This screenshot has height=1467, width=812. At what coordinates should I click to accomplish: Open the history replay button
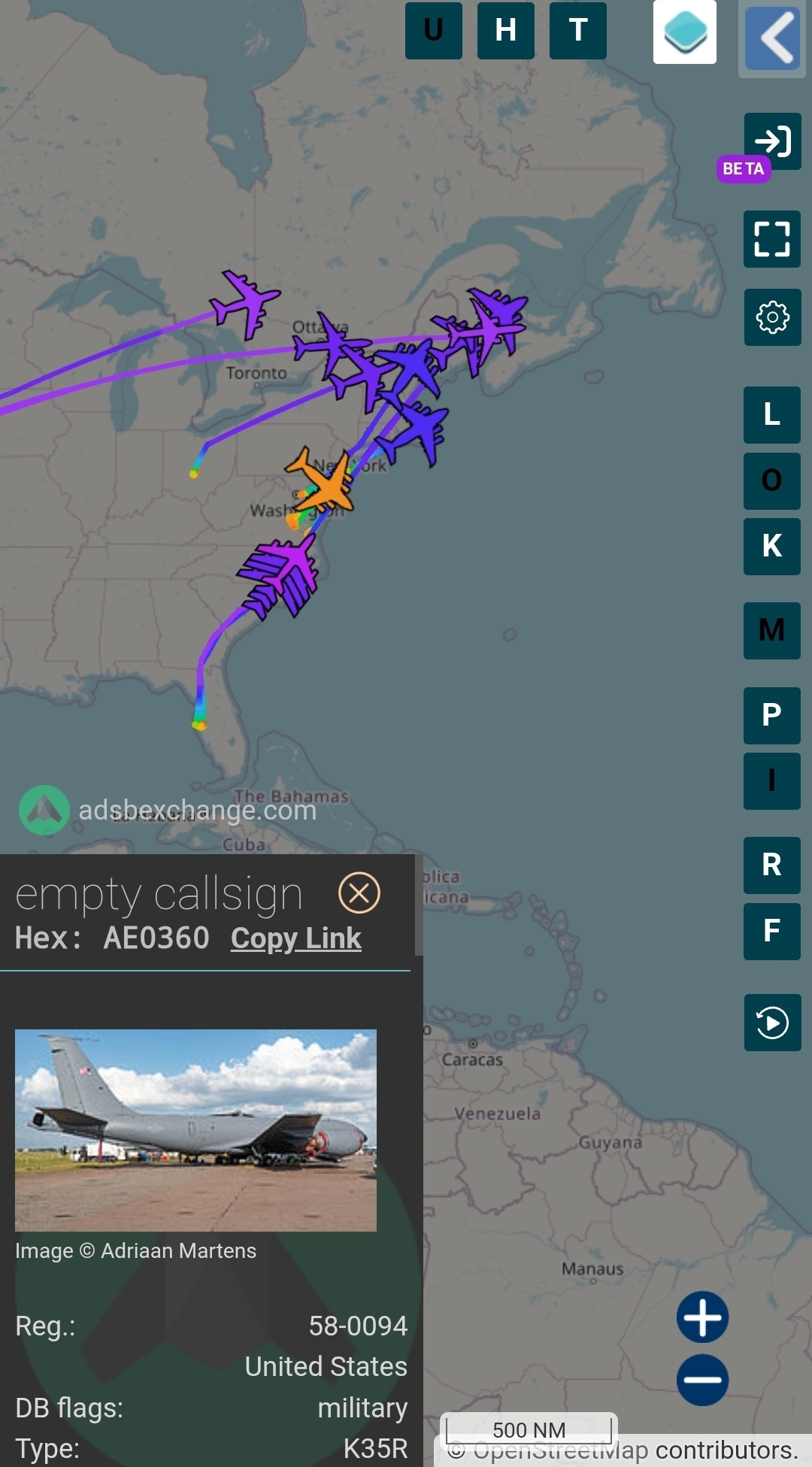click(772, 1023)
